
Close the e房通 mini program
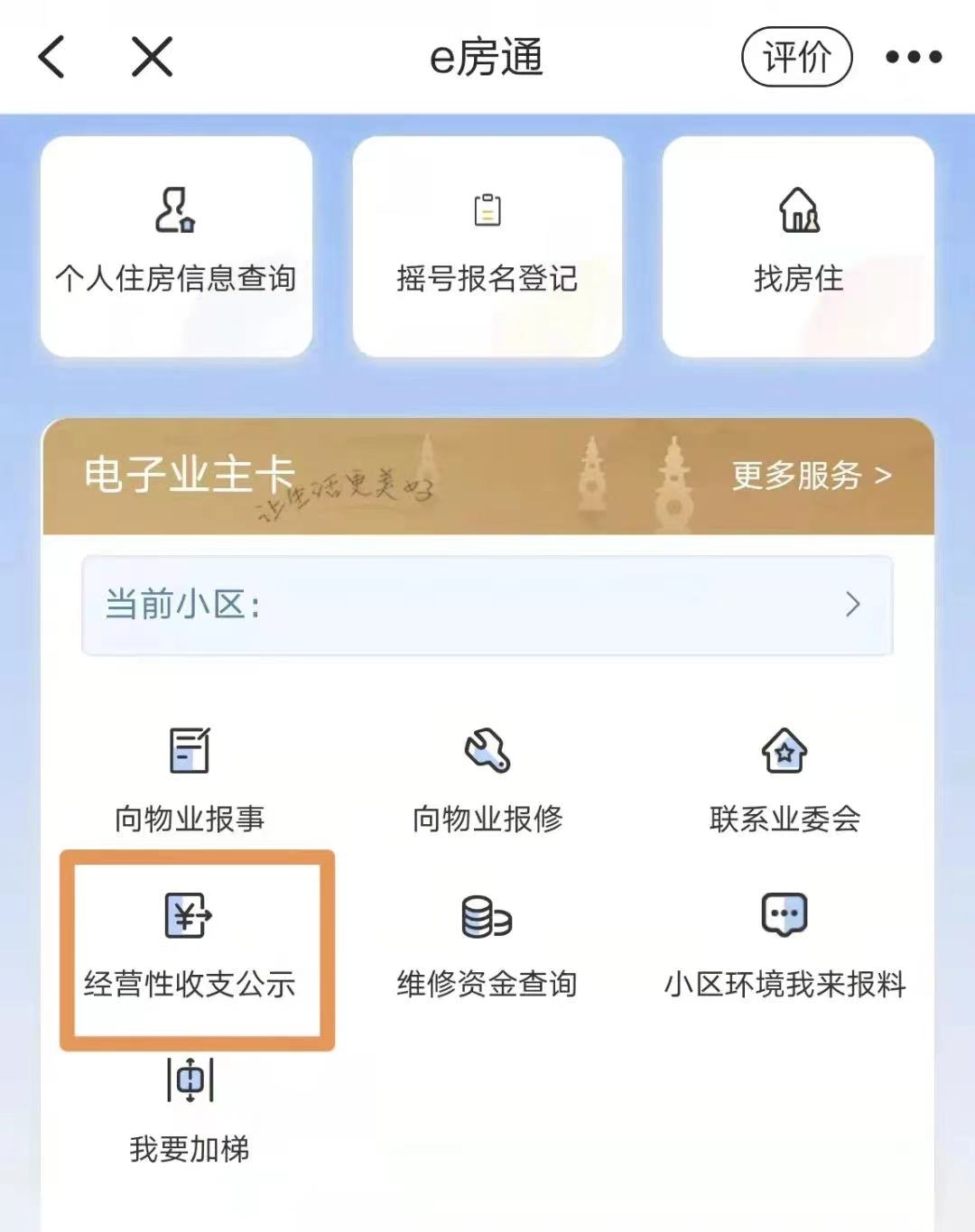click(x=152, y=58)
